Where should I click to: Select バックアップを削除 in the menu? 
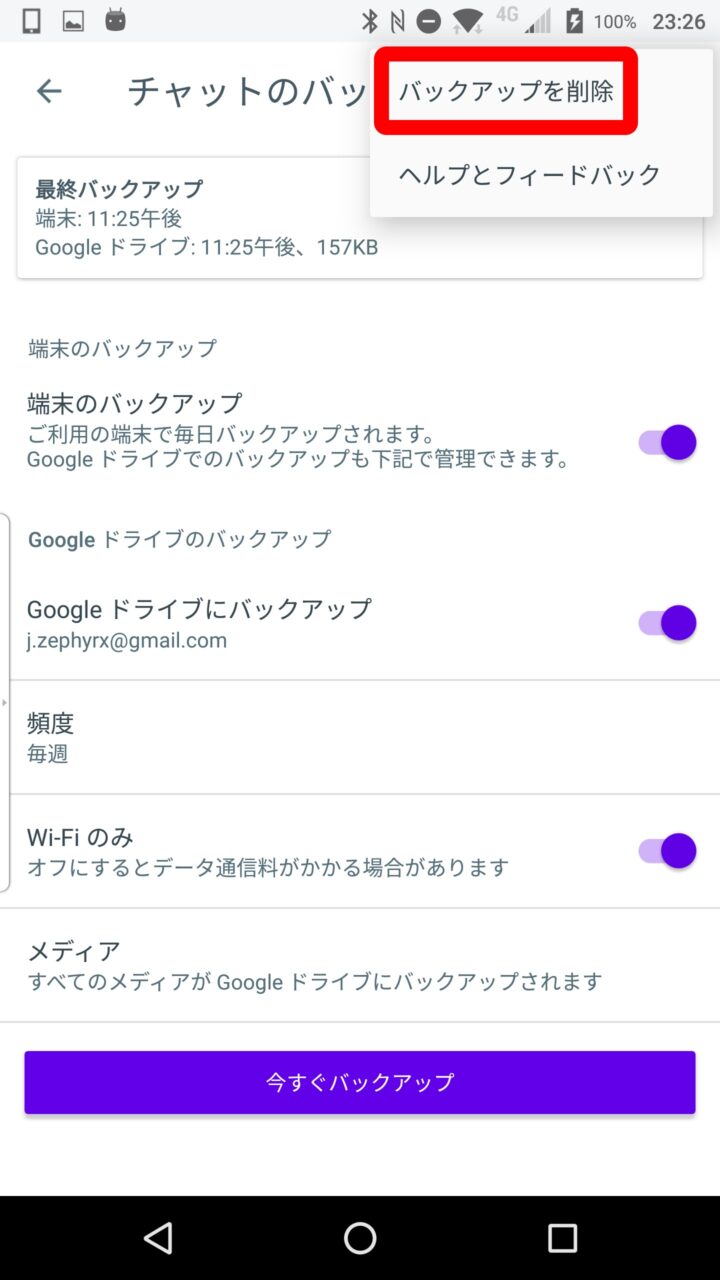point(506,92)
